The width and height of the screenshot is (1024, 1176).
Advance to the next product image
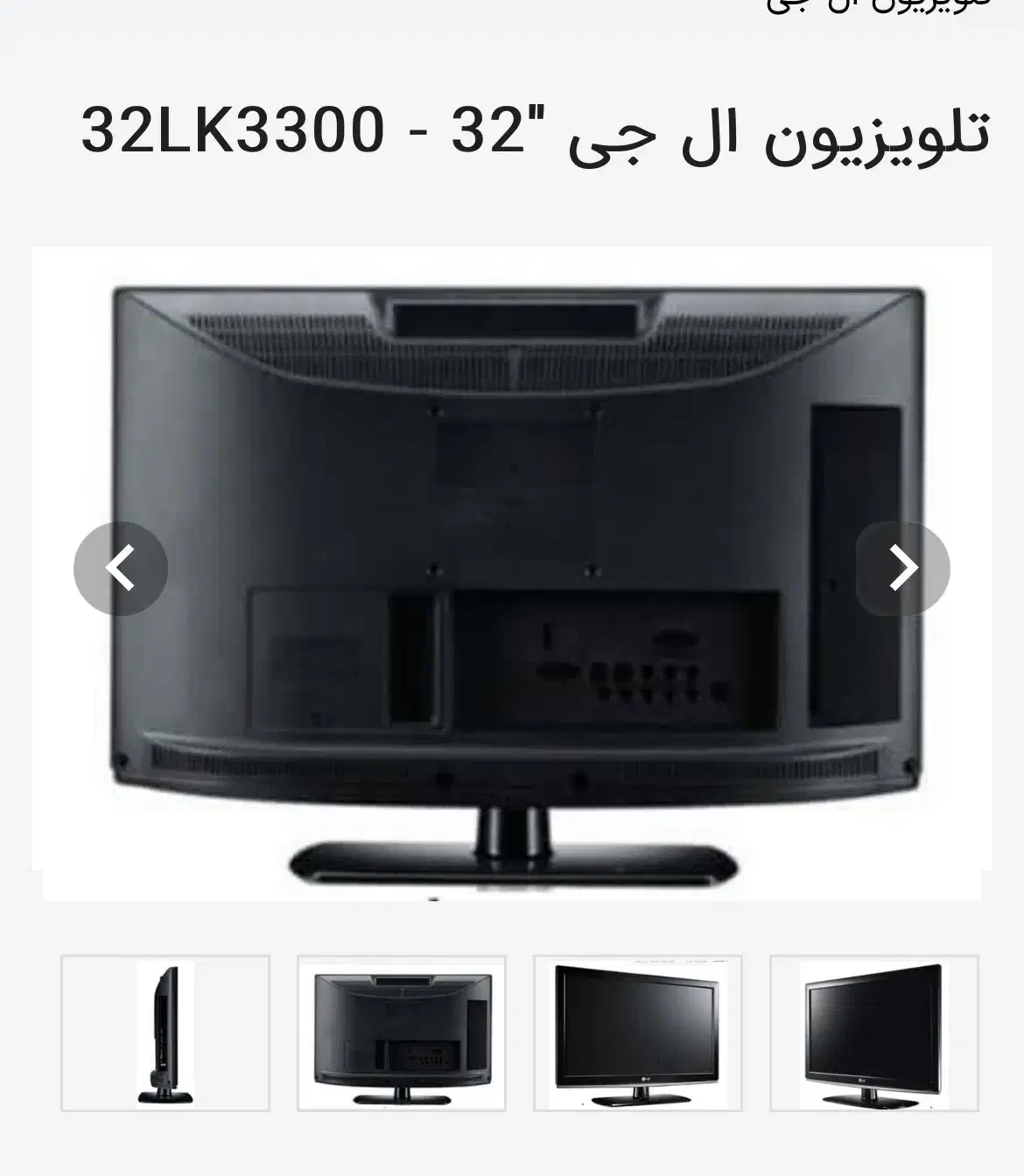tap(902, 569)
